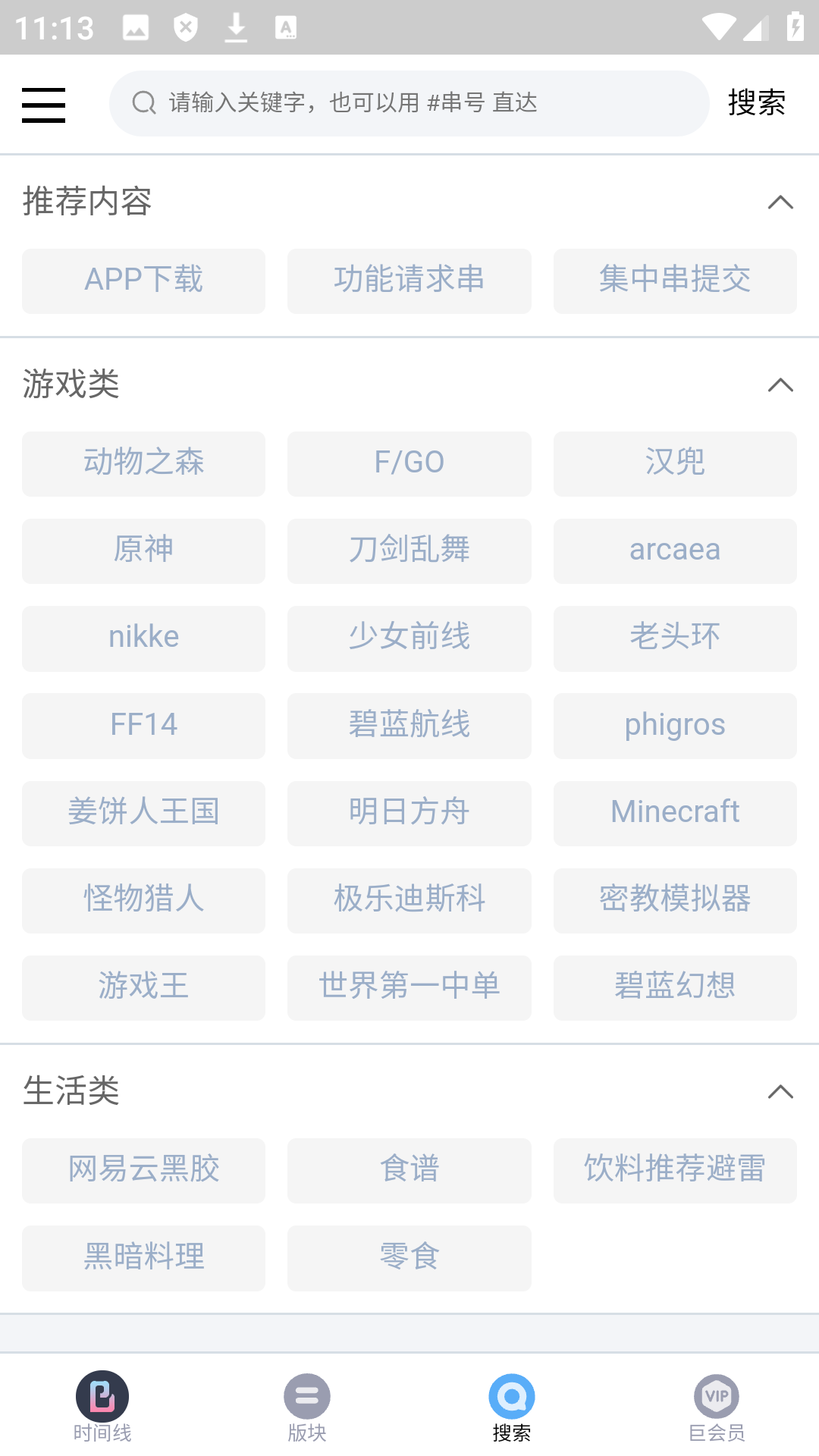
Task: Switch to the 时间线 tab
Action: pos(102,1407)
